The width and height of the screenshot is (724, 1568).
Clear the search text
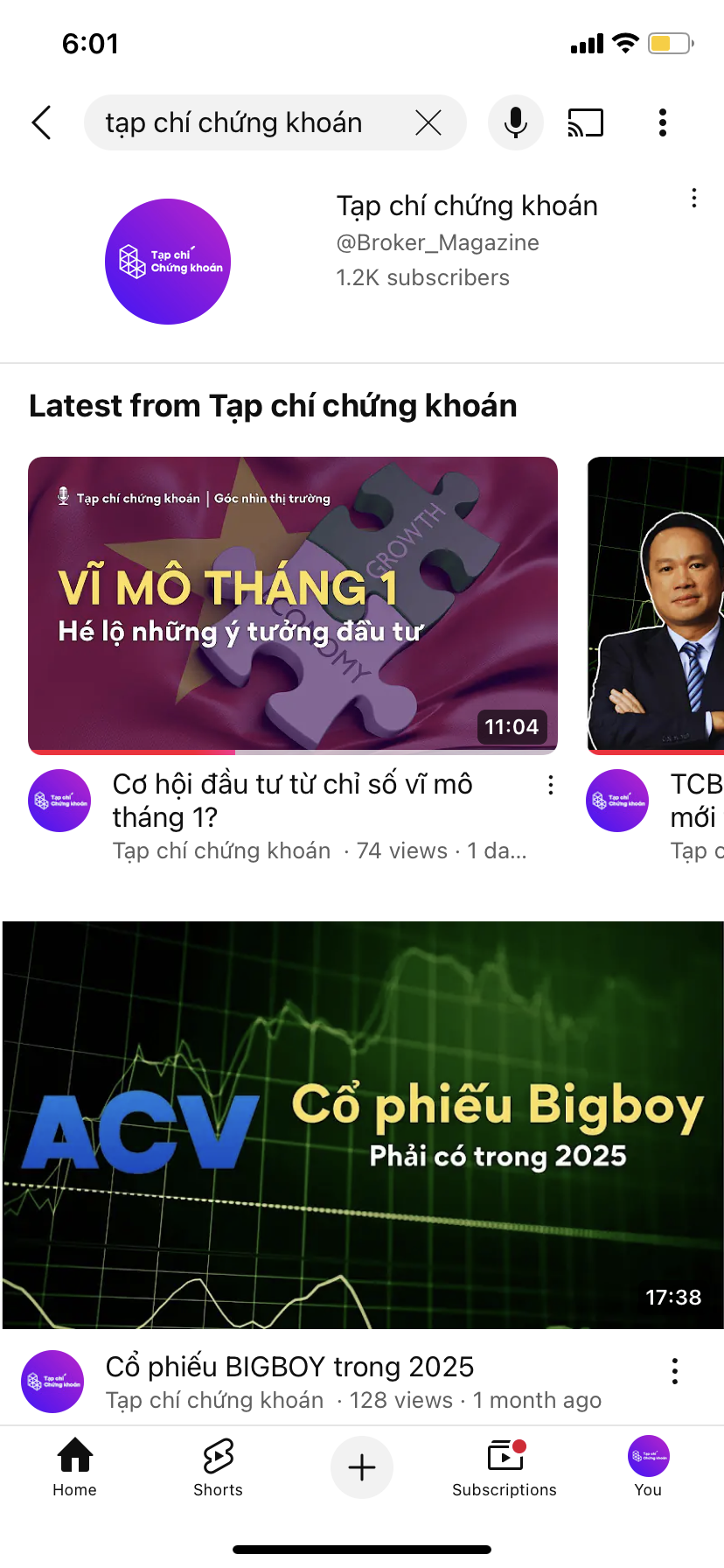coord(428,122)
